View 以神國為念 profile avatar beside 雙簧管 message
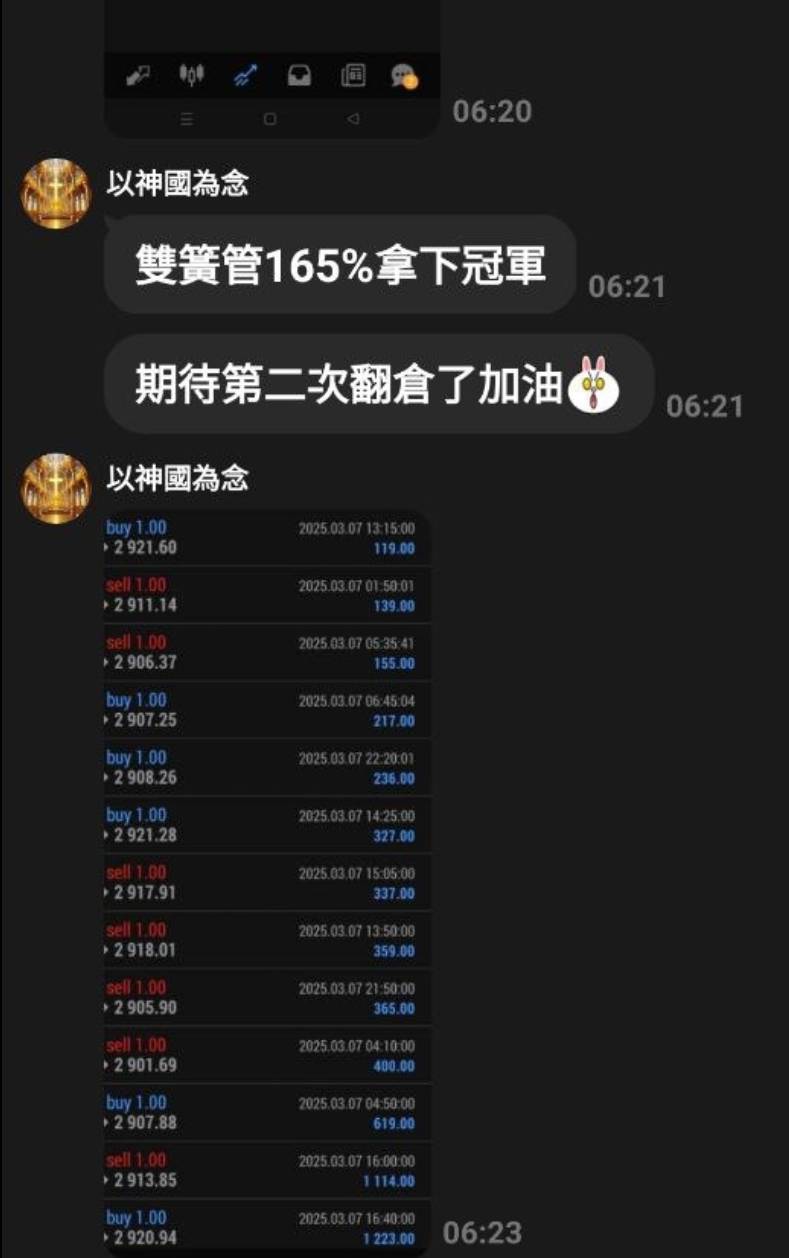Viewport: 789px width, 1258px height. [x=56, y=194]
